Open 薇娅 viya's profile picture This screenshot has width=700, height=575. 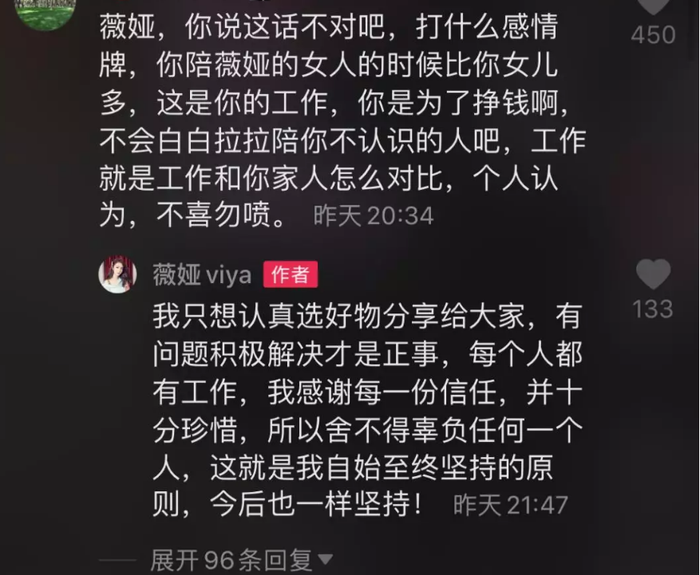point(118,274)
